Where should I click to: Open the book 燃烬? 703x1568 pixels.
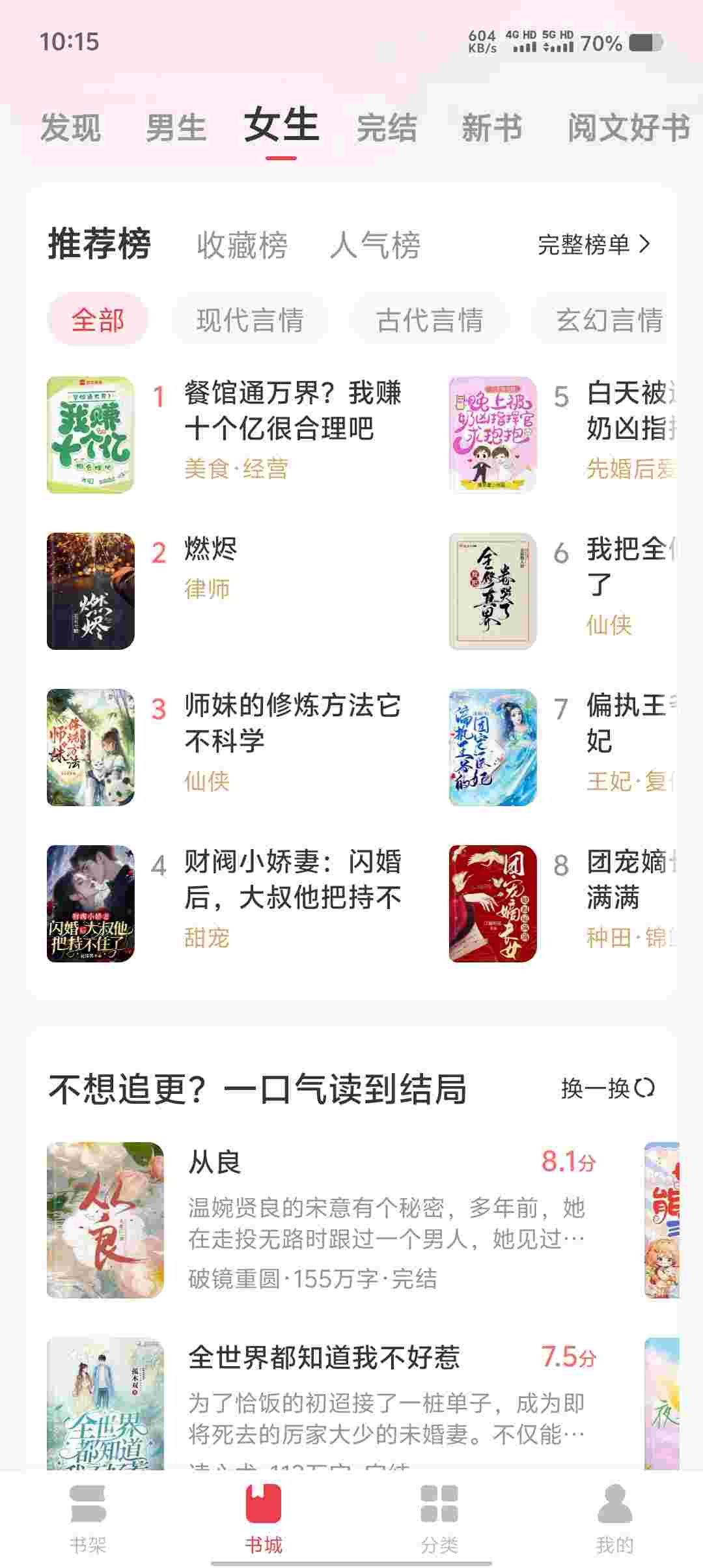(210, 550)
